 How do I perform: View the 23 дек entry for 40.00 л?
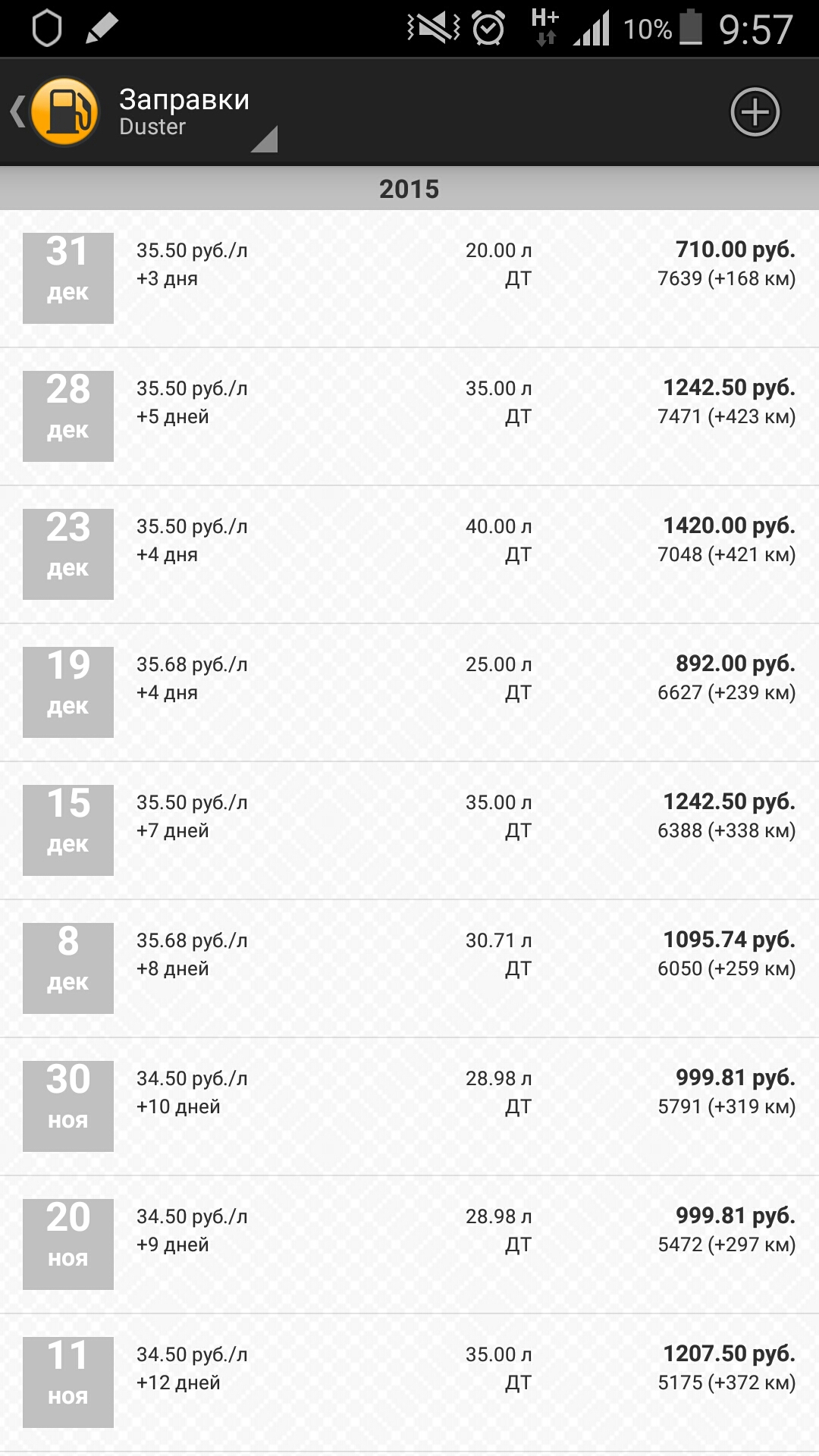tap(409, 554)
